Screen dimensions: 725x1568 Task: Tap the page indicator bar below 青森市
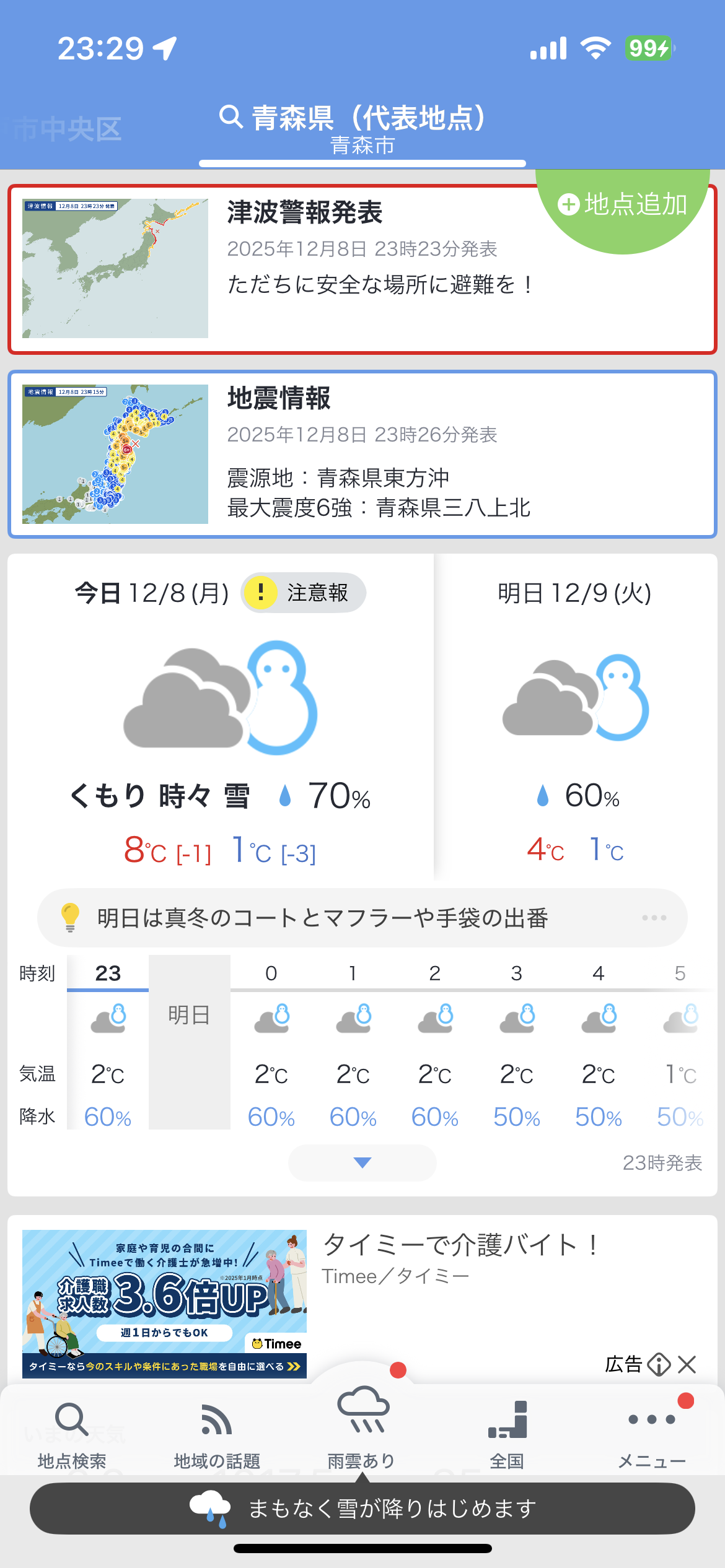pos(362,163)
